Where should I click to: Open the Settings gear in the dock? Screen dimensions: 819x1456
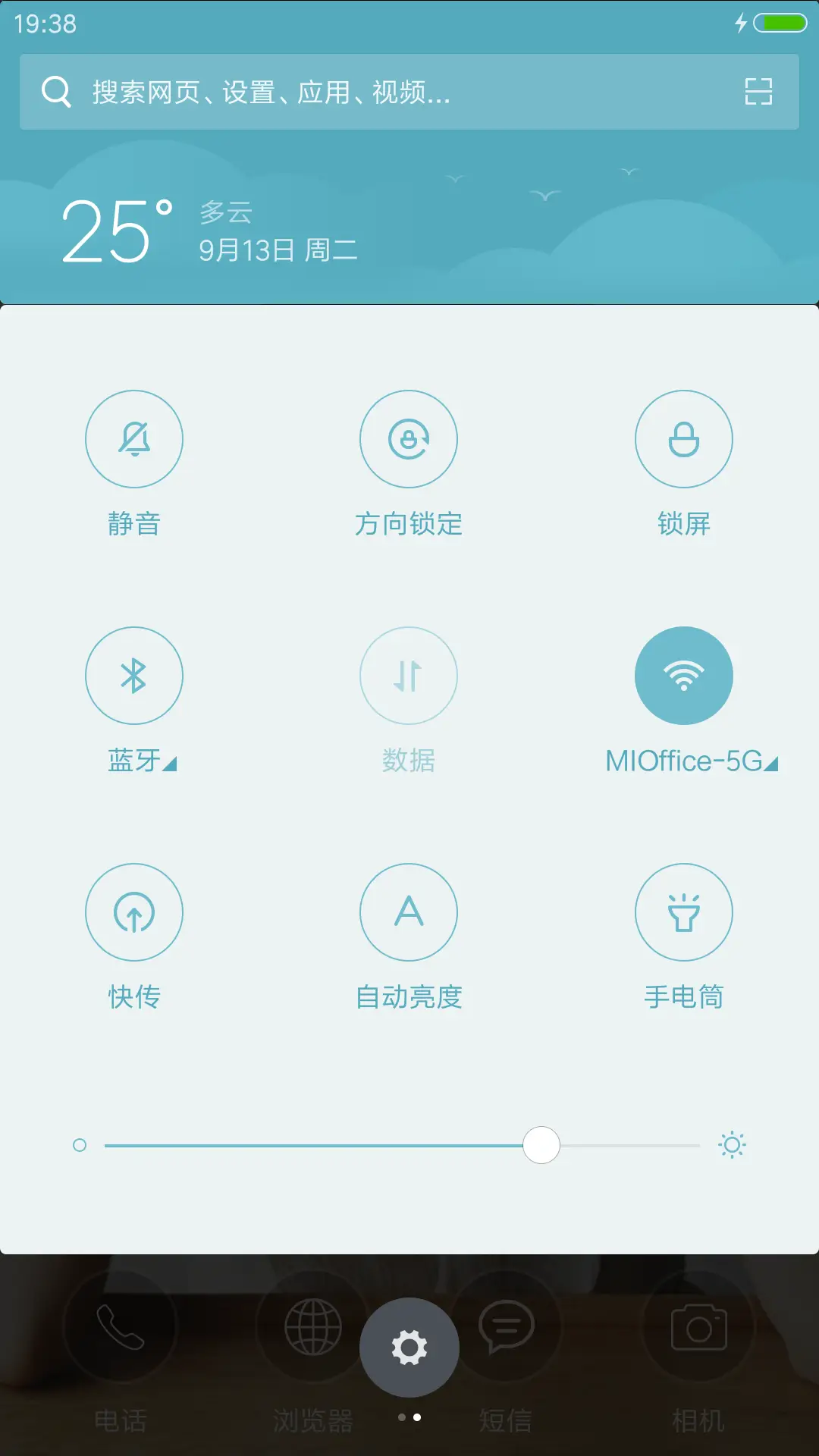point(409,1347)
